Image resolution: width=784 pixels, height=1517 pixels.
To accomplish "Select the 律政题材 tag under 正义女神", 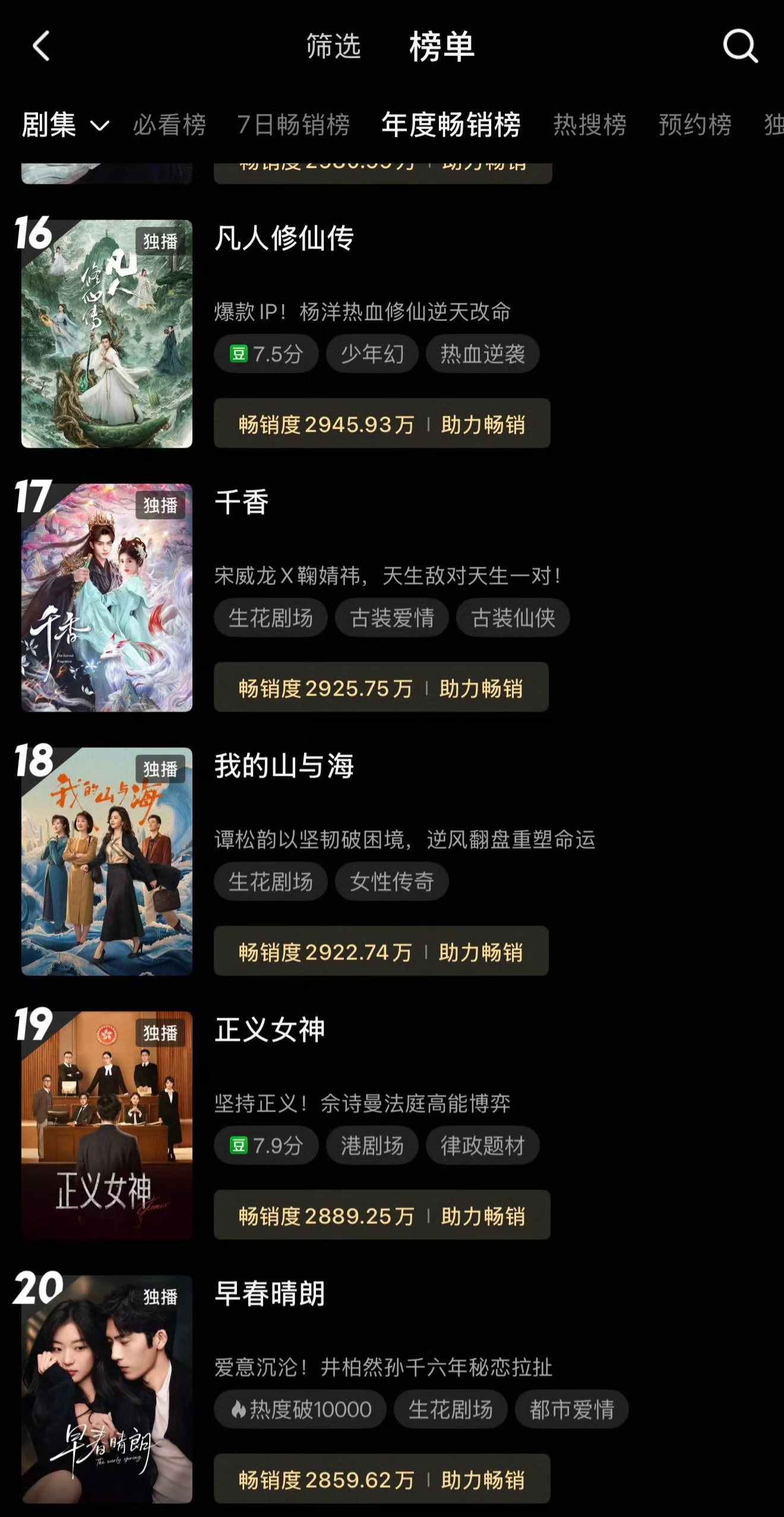I will point(482,1146).
